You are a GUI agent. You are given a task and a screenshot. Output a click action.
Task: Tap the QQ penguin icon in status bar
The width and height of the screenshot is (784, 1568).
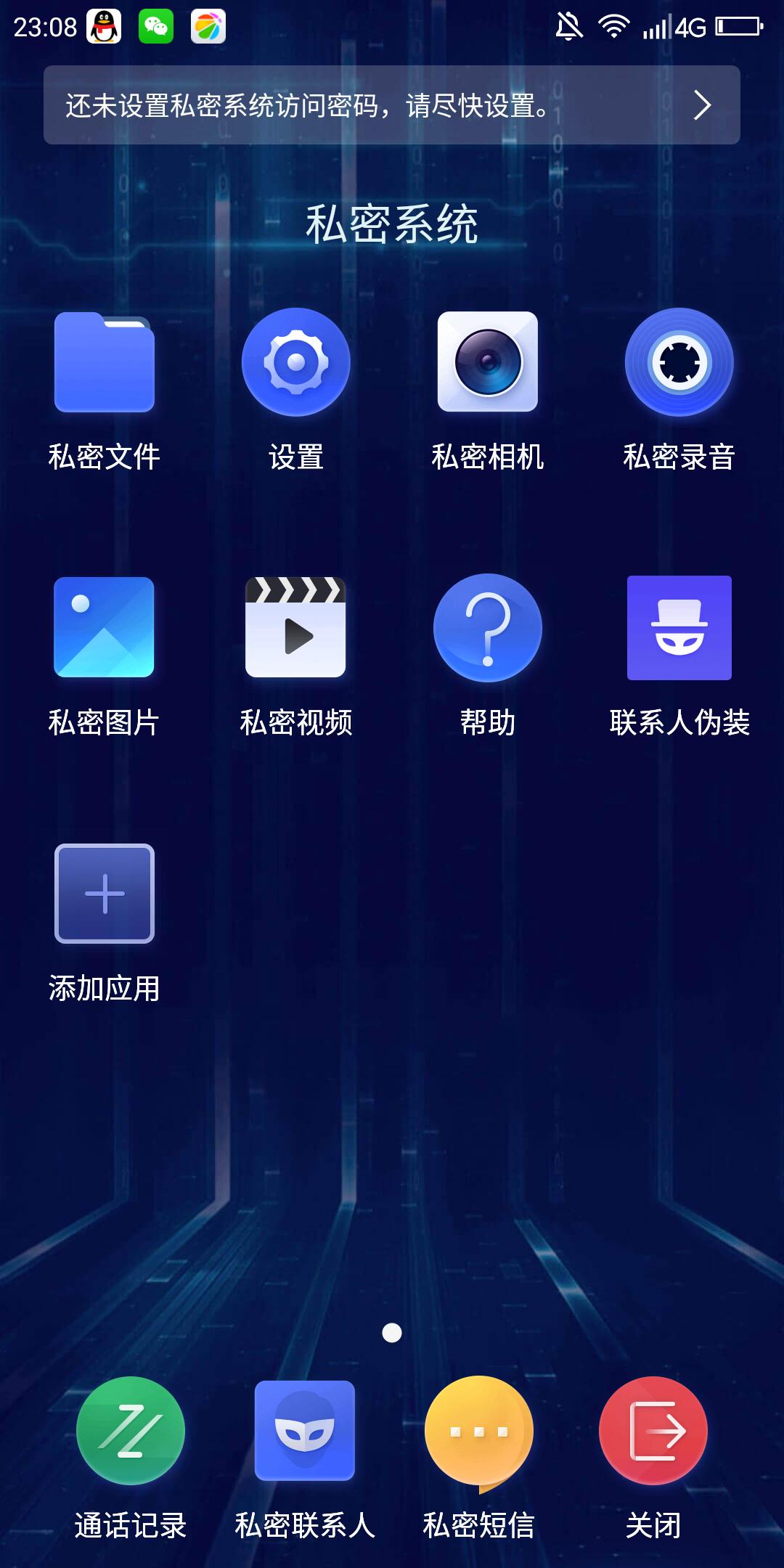click(104, 28)
